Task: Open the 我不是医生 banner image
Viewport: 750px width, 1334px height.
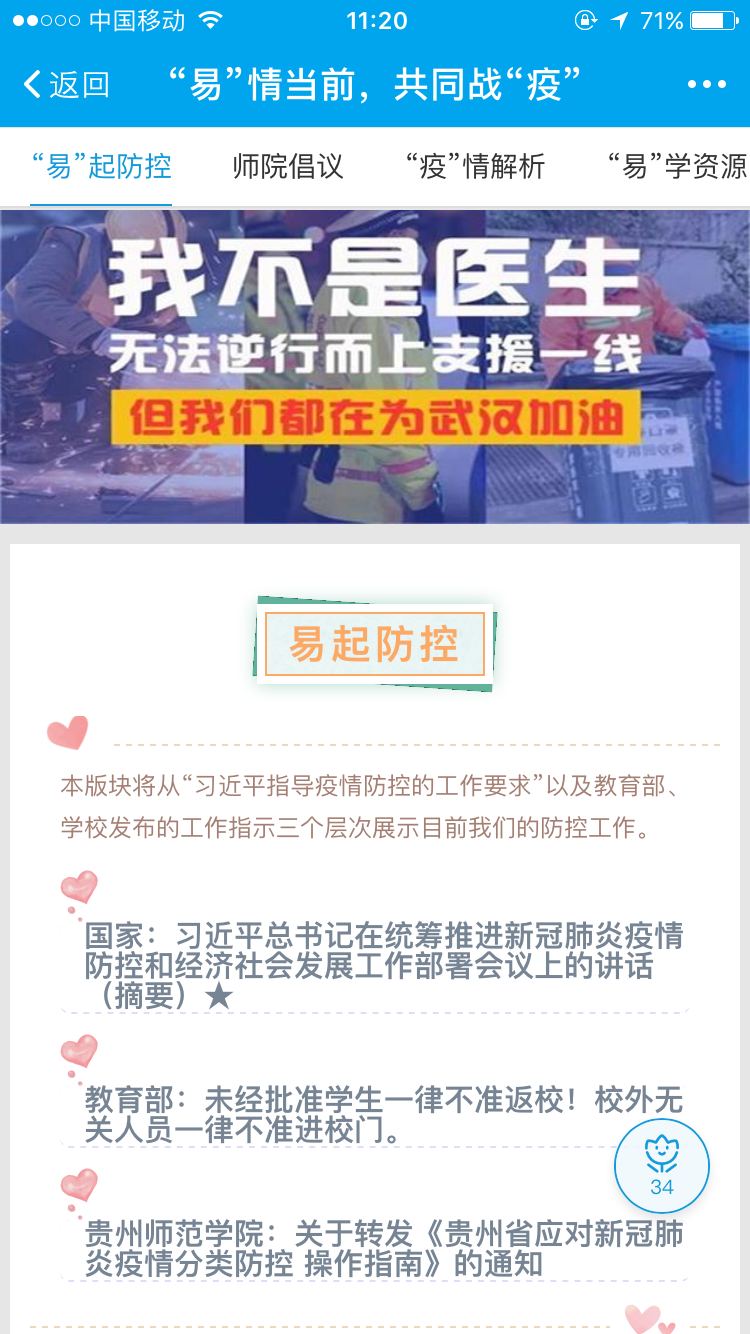Action: [375, 365]
